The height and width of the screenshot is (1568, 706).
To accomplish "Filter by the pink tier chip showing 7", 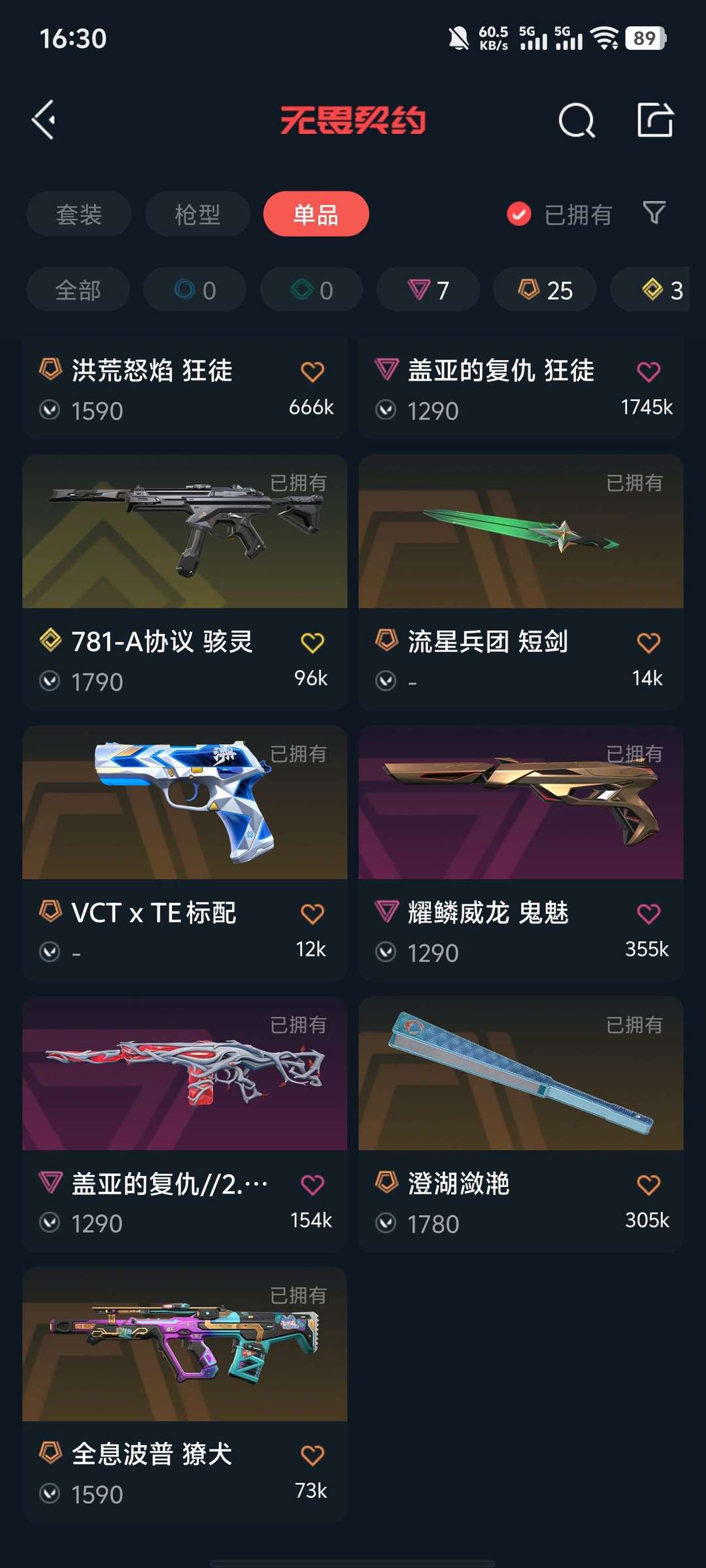I will pos(428,290).
